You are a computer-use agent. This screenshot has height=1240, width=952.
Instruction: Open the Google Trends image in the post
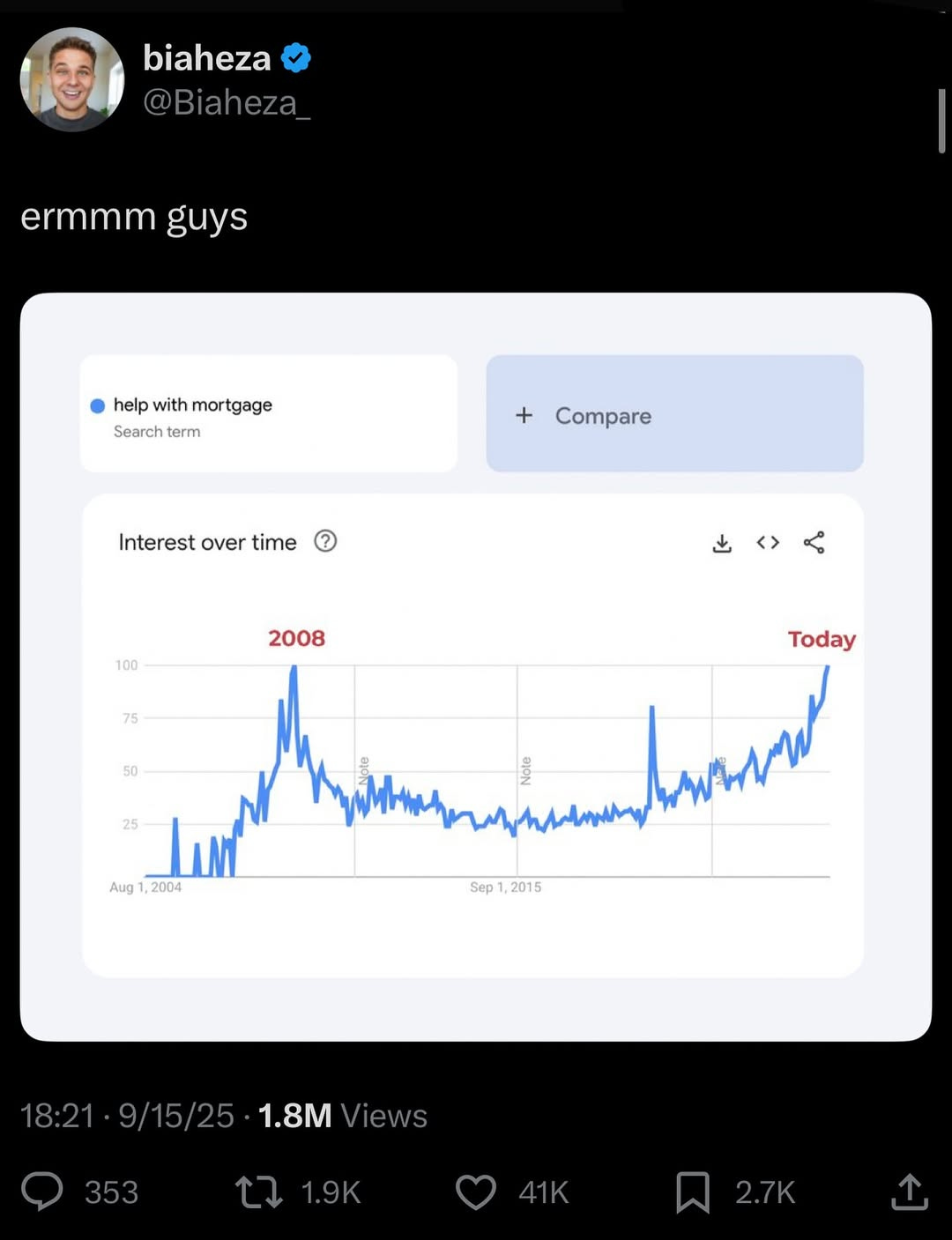coord(476,666)
